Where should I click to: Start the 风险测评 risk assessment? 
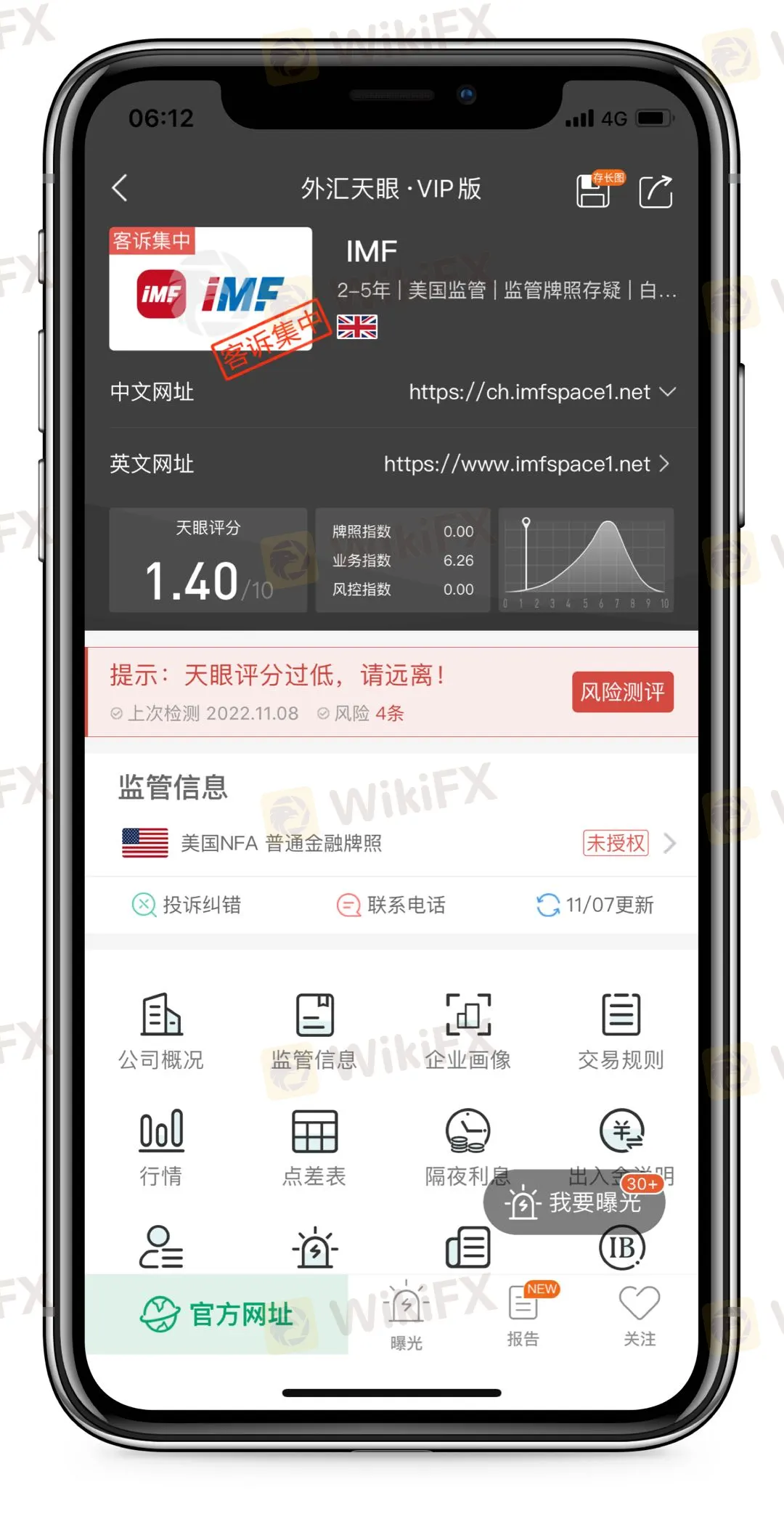point(622,692)
